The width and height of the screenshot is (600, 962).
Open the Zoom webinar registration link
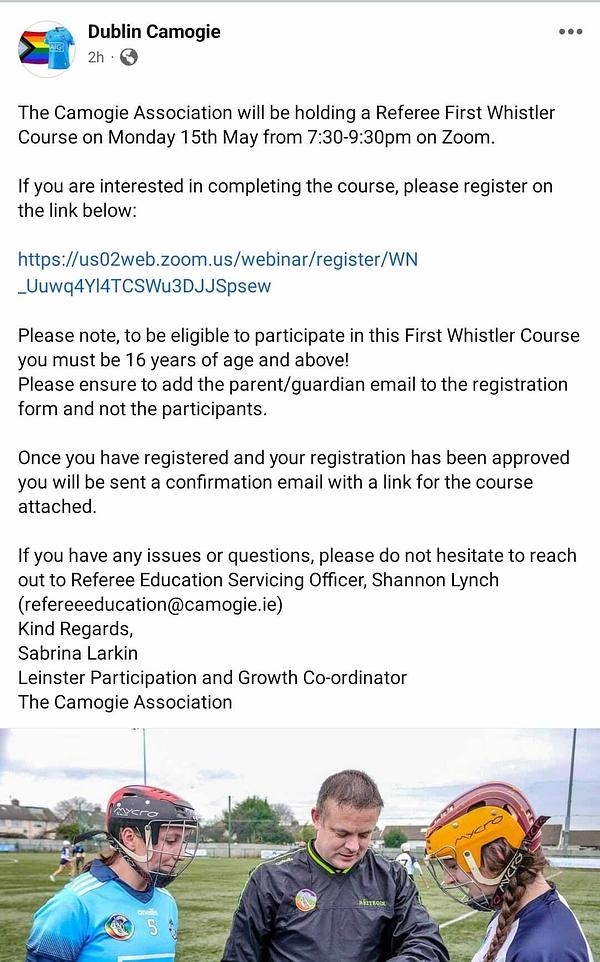click(218, 272)
